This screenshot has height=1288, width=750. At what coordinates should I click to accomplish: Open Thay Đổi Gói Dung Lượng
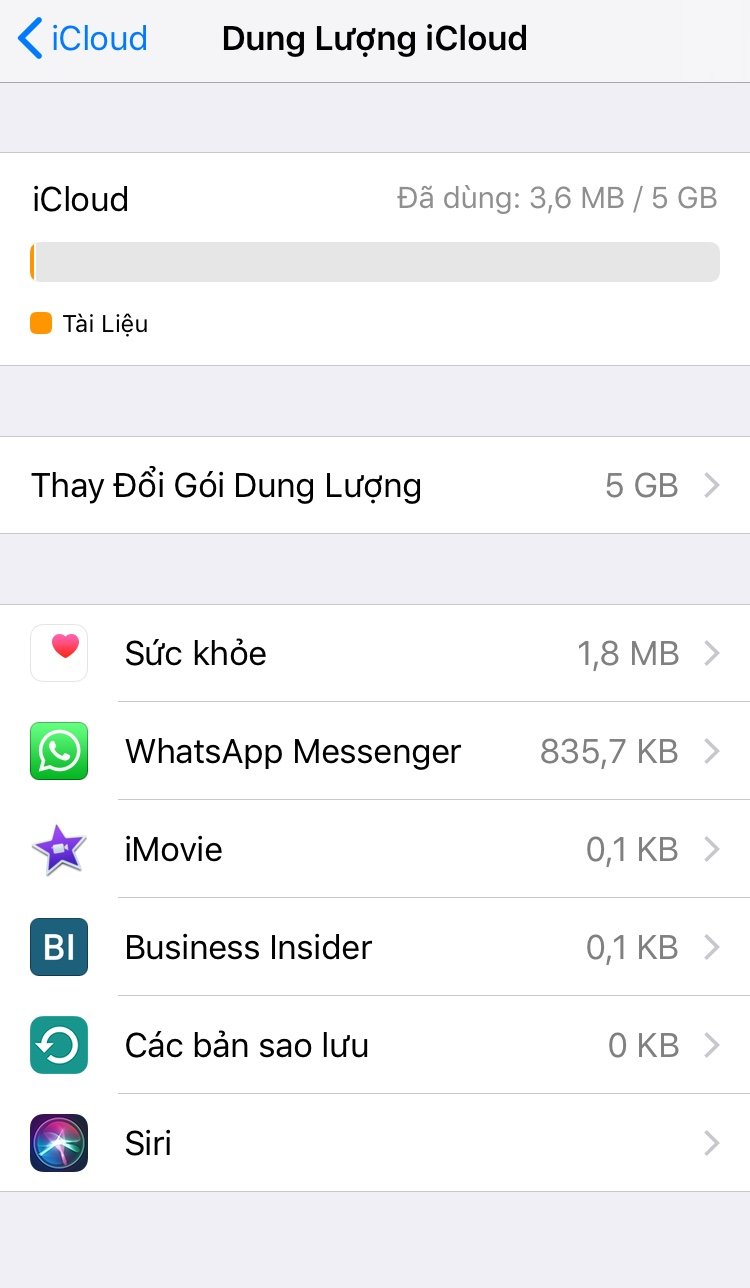coord(375,485)
